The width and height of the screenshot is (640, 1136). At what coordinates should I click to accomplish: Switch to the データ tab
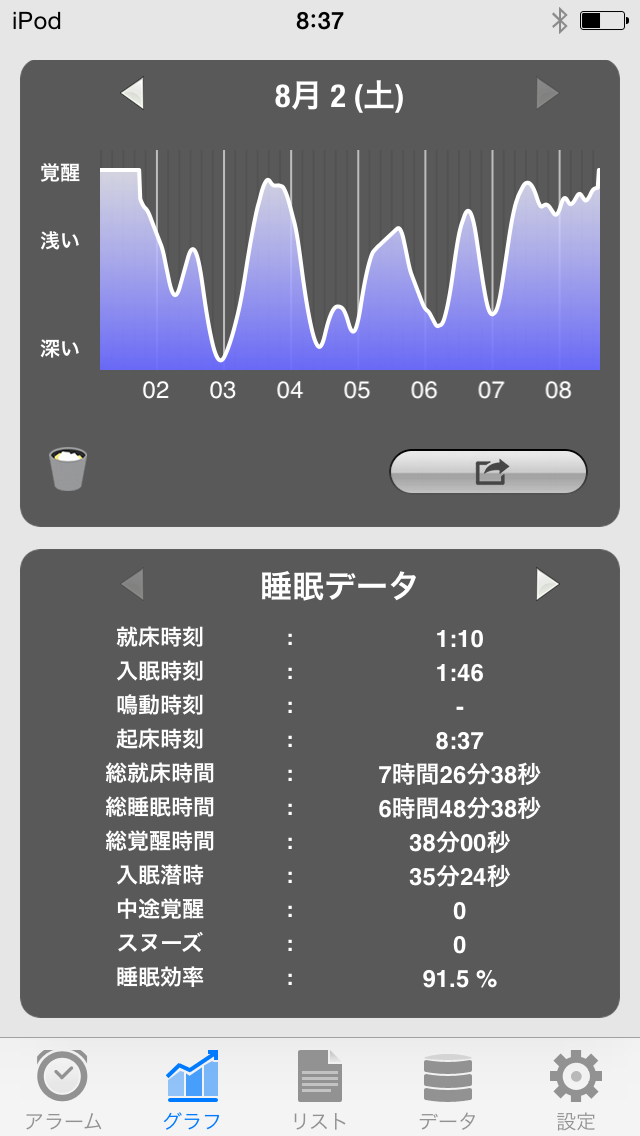[447, 1088]
